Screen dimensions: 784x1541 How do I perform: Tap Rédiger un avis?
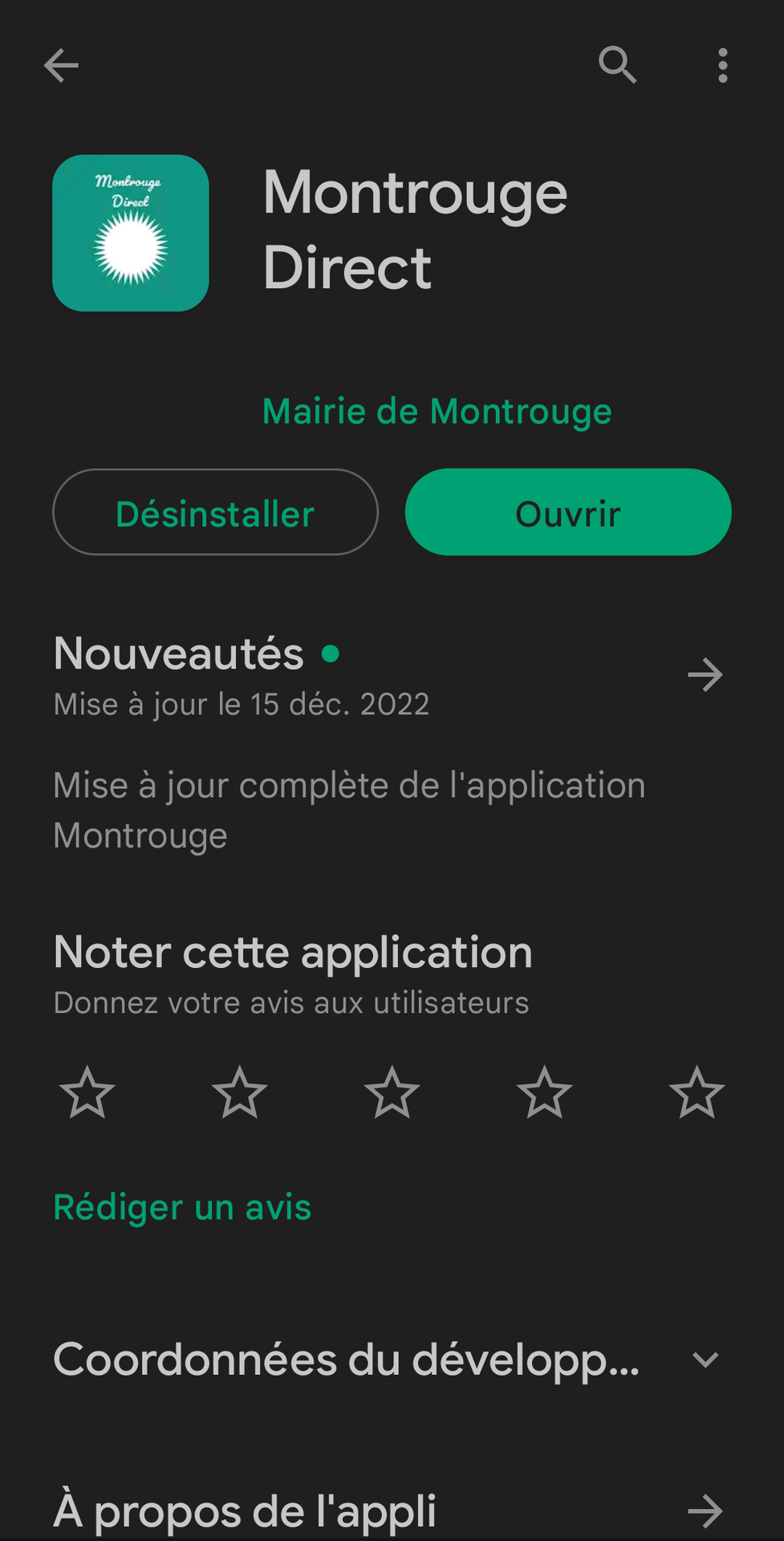pyautogui.click(x=182, y=1207)
